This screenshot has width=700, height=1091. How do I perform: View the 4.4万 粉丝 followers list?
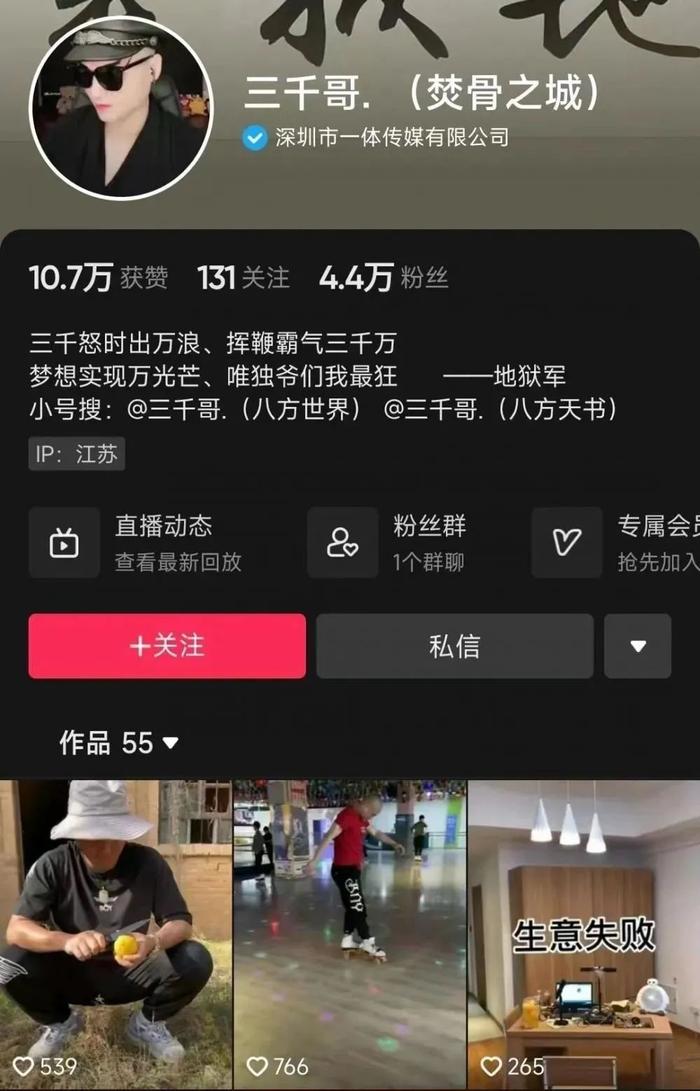coord(383,278)
